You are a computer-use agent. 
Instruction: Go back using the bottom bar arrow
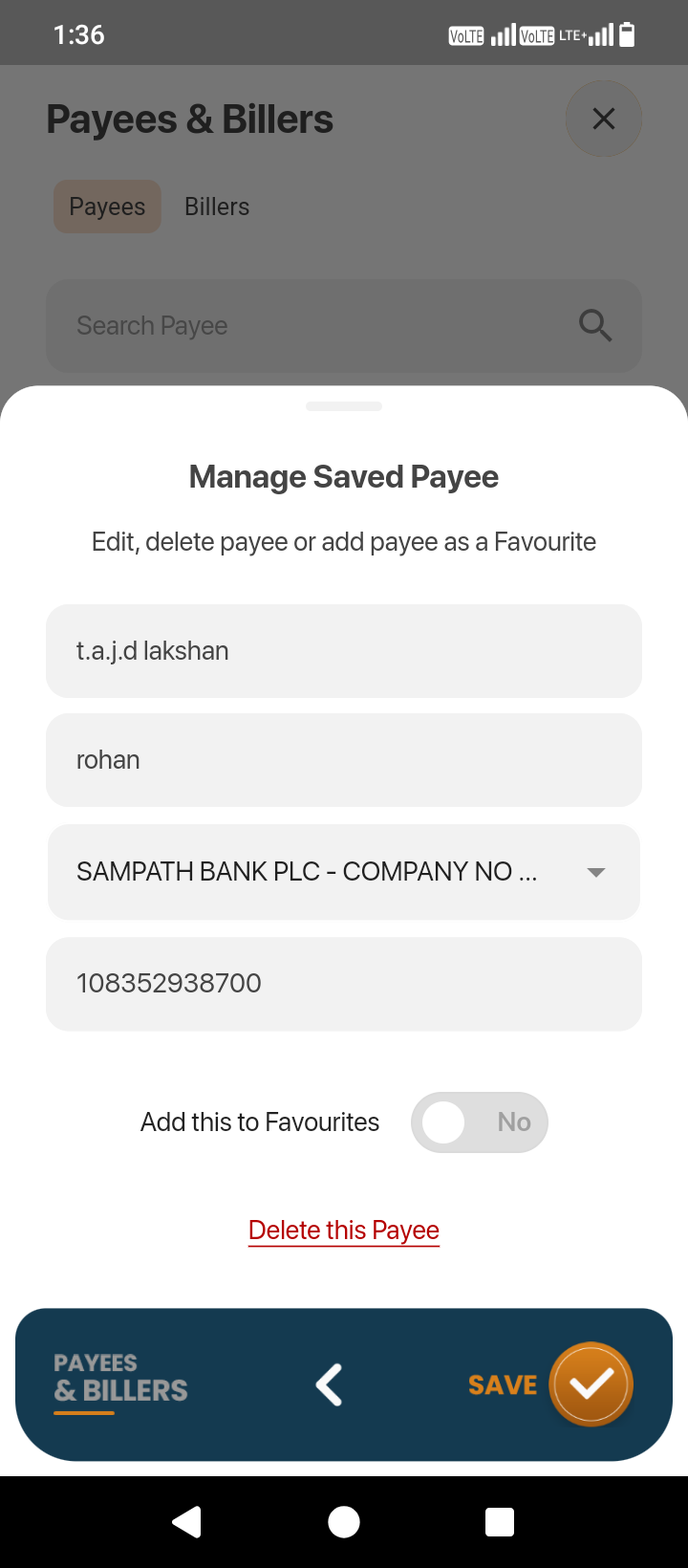pos(330,1384)
